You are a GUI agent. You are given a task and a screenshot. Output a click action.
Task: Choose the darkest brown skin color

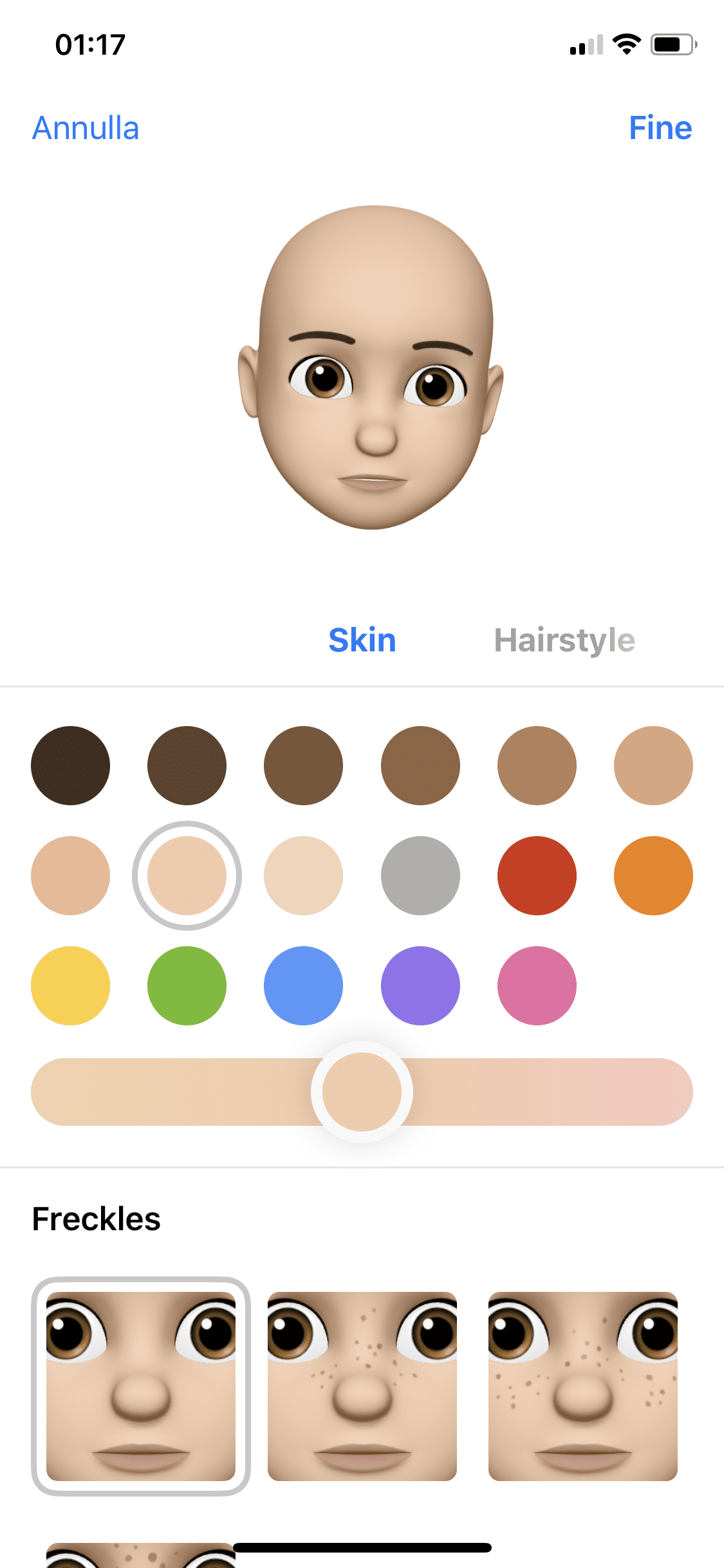click(70, 765)
